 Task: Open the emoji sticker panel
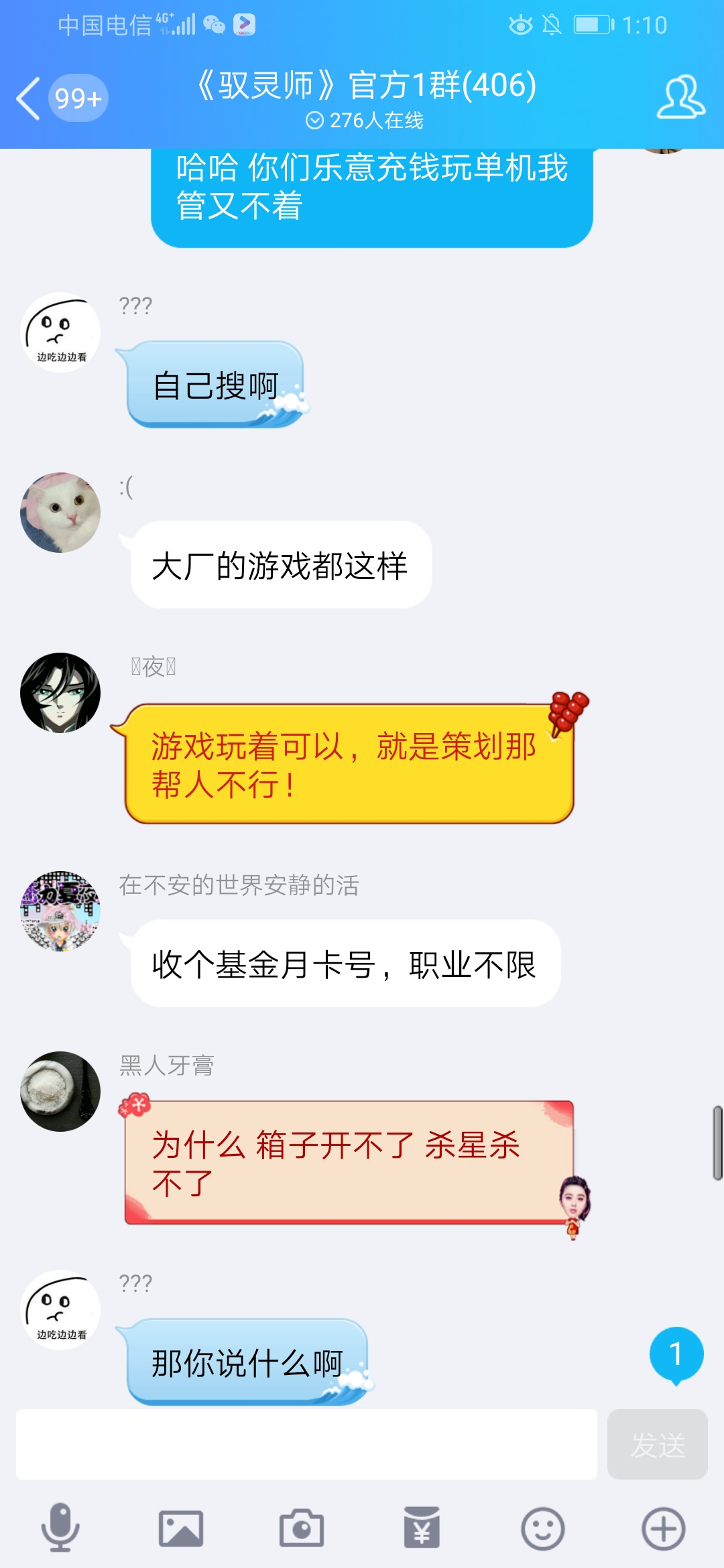(x=543, y=1528)
